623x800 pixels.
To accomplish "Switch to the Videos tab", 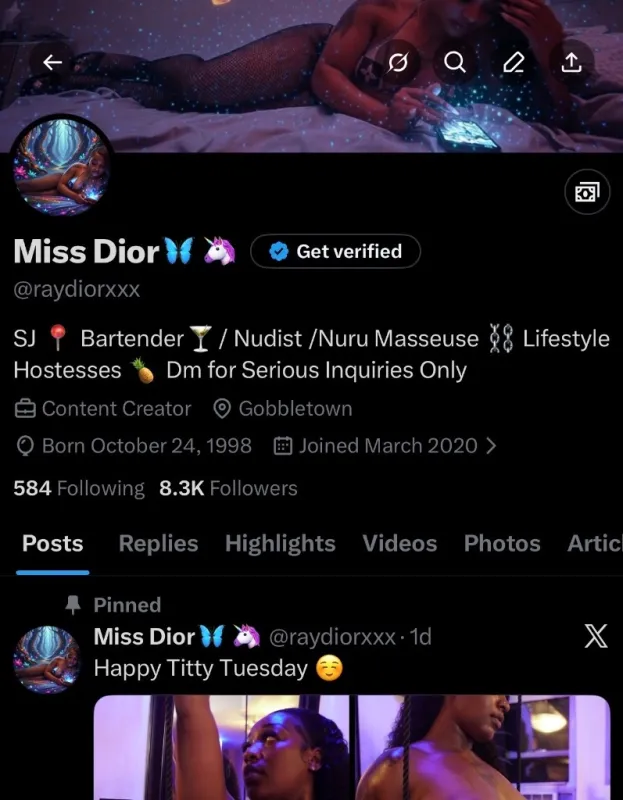I will pos(399,544).
